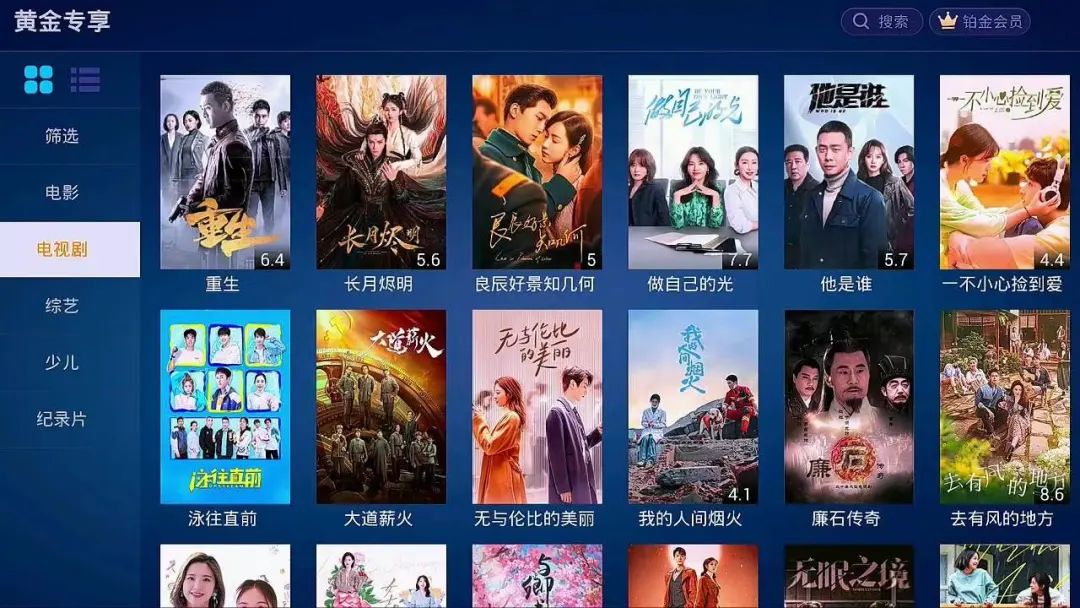This screenshot has width=1080, height=608.
Task: Open the 铂金会员 membership button
Action: [x=979, y=21]
